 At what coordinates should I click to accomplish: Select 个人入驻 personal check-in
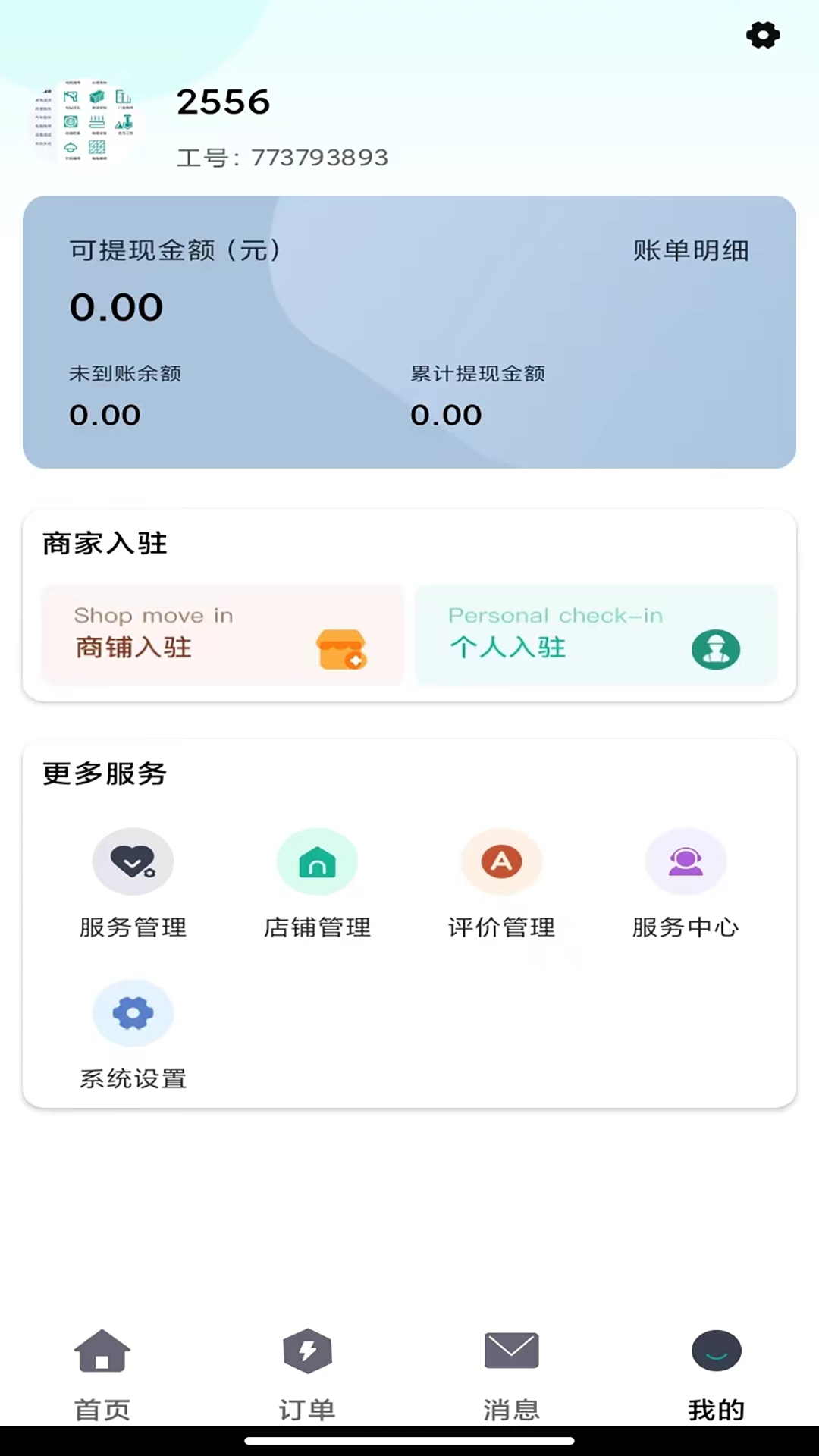tap(596, 635)
